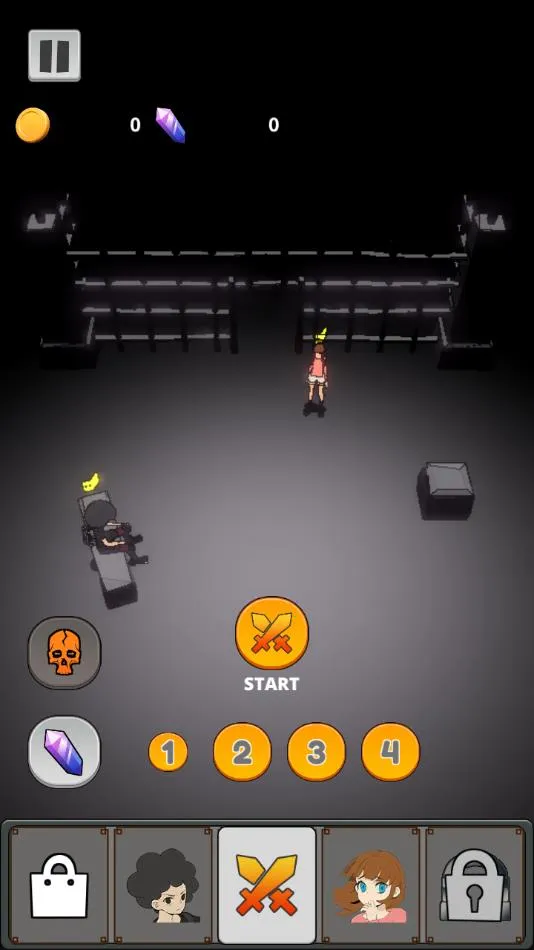534x950 pixels.
Task: Open the orange skull button
Action: 64,653
